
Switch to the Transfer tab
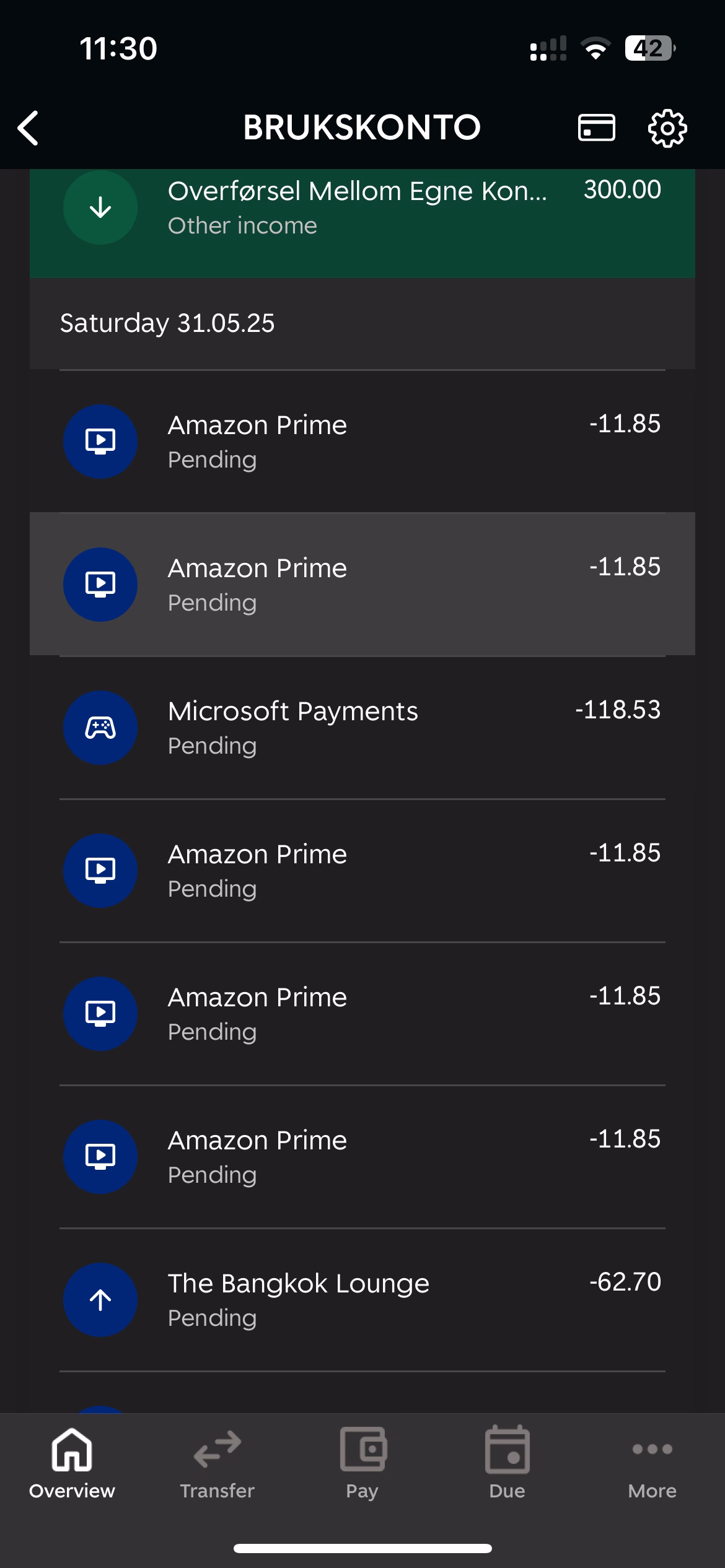coord(217,1463)
